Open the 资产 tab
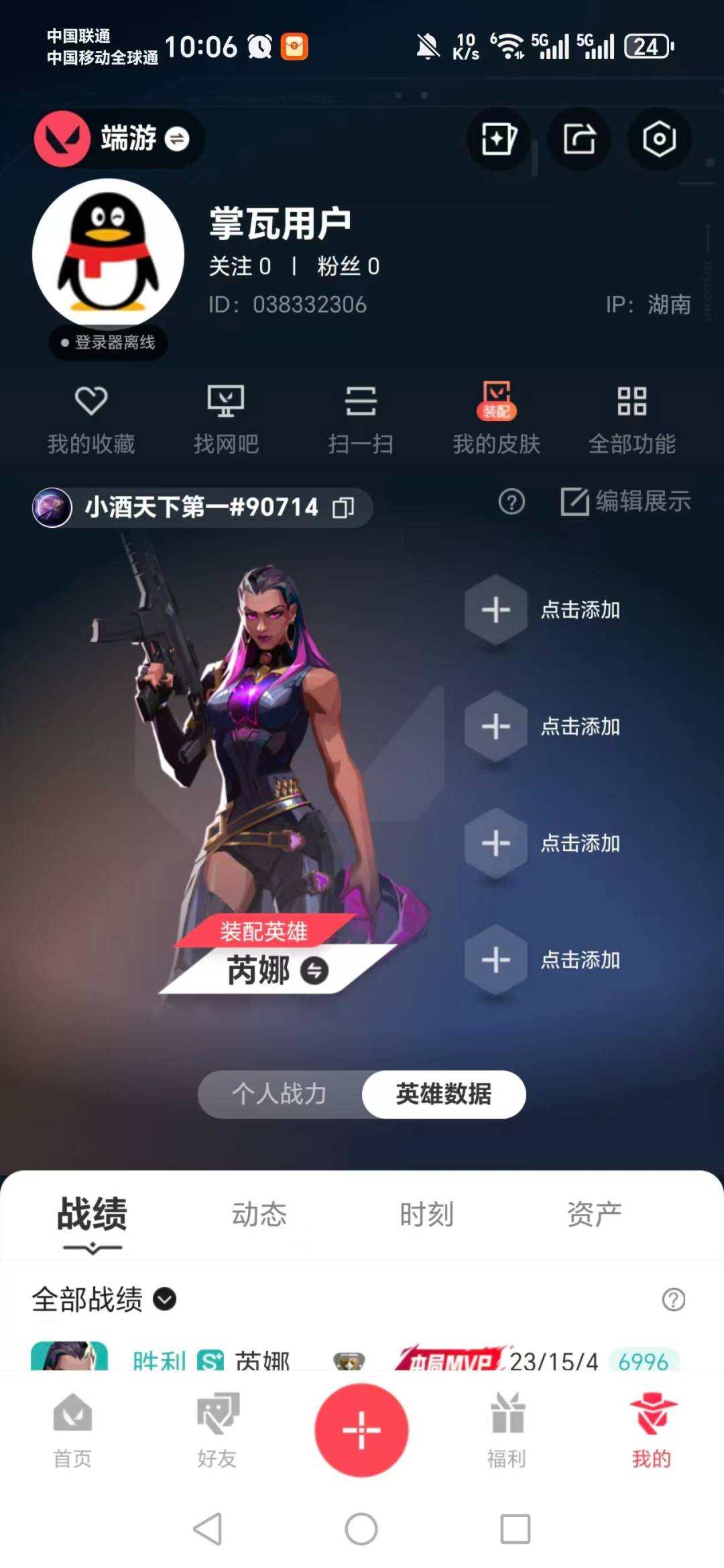This screenshot has width=724, height=1568. 595,1215
